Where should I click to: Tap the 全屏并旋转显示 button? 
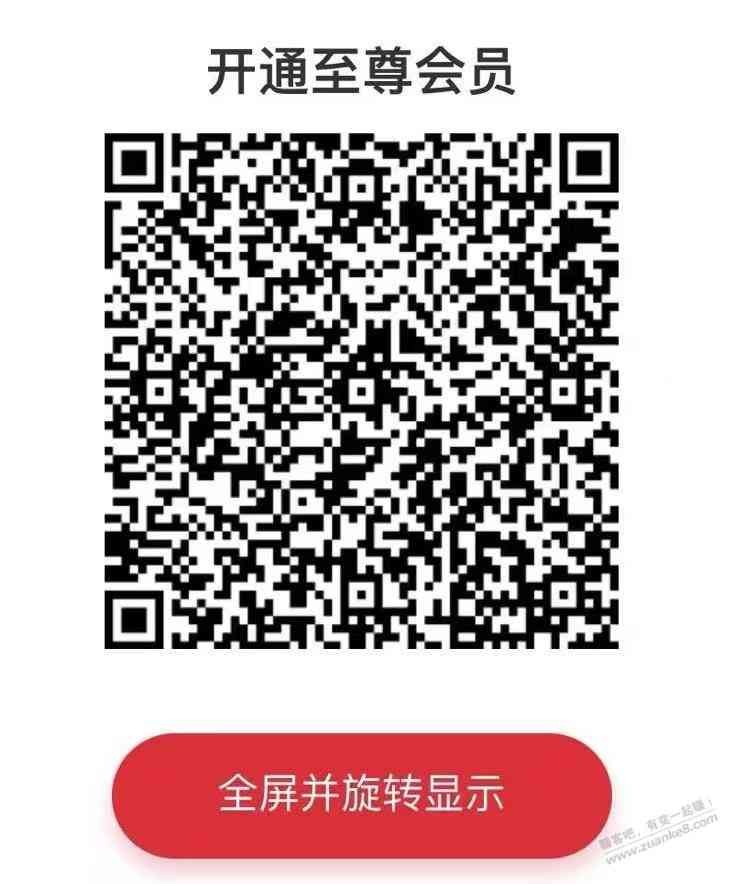click(361, 794)
